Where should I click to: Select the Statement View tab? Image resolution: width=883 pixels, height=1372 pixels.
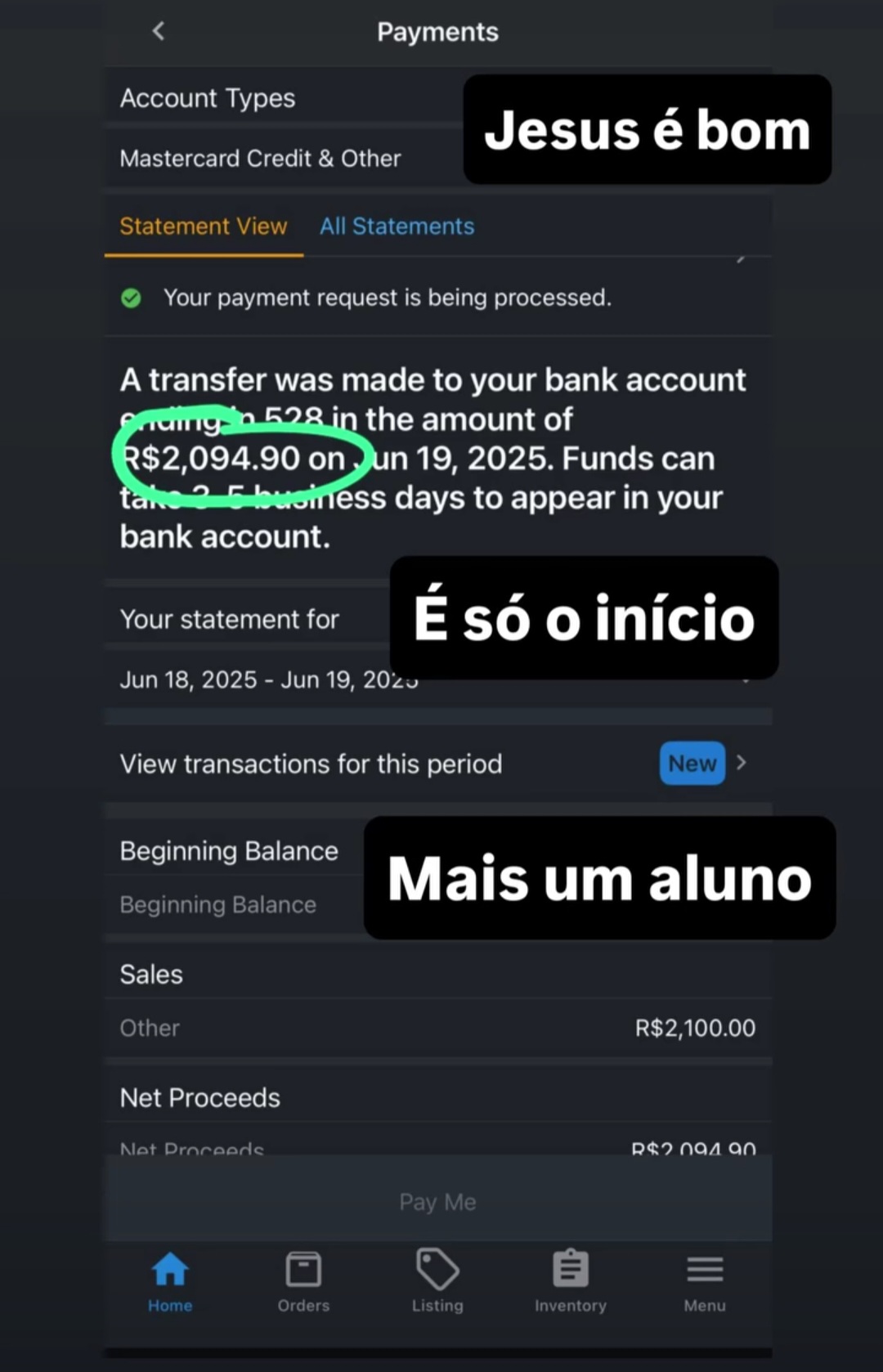click(204, 226)
